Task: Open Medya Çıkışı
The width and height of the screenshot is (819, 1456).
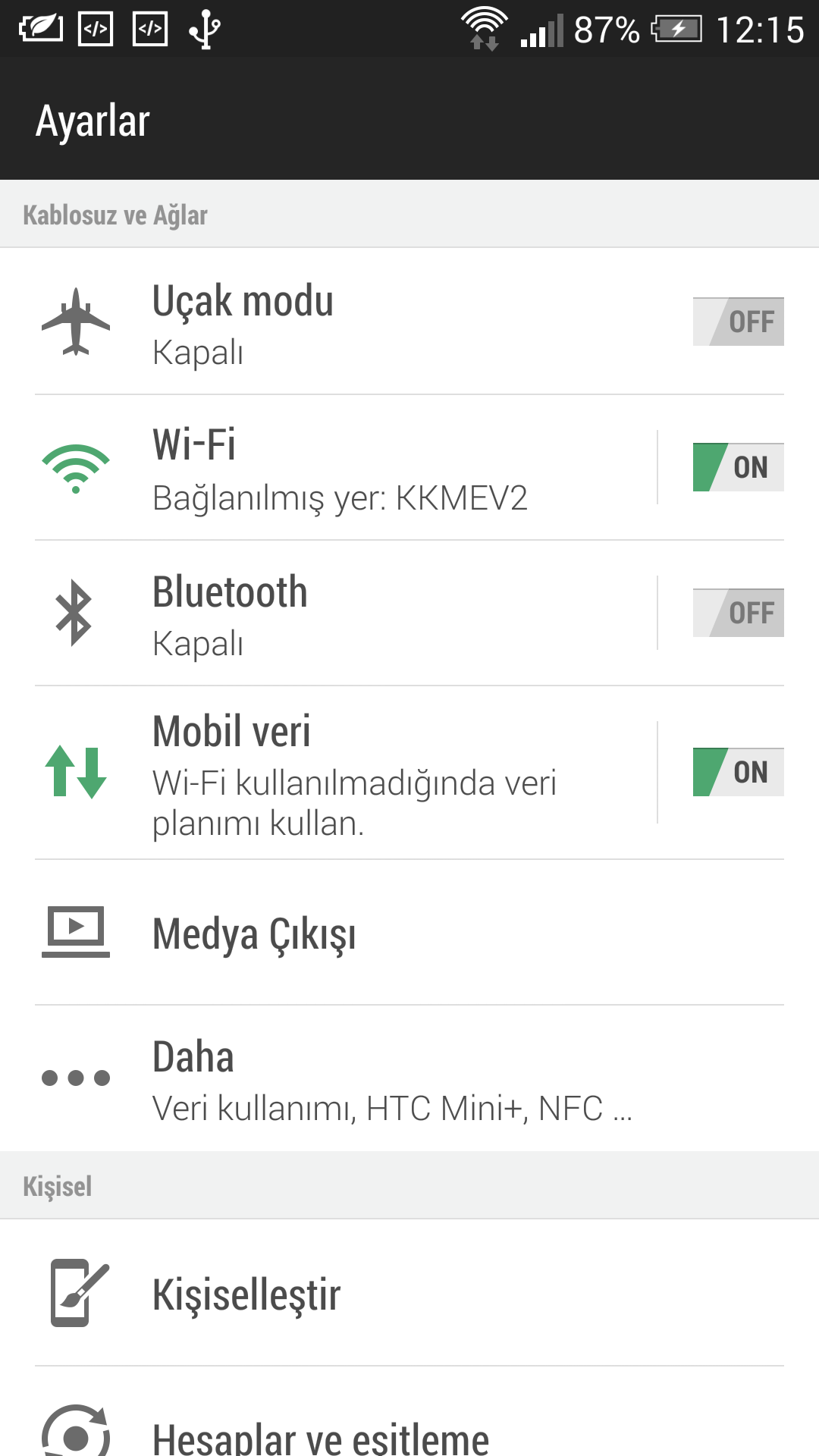Action: coord(409,933)
